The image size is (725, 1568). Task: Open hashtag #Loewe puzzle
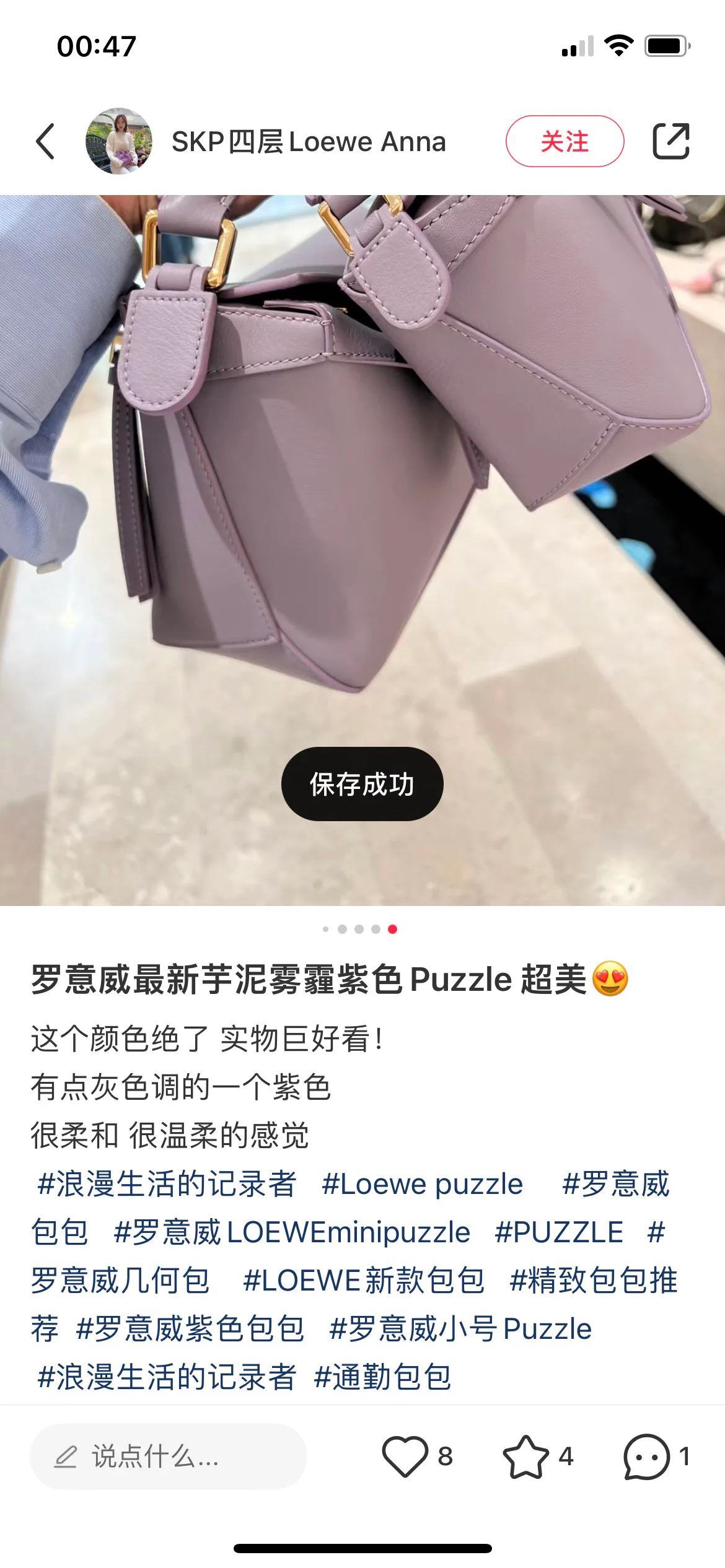[423, 1184]
